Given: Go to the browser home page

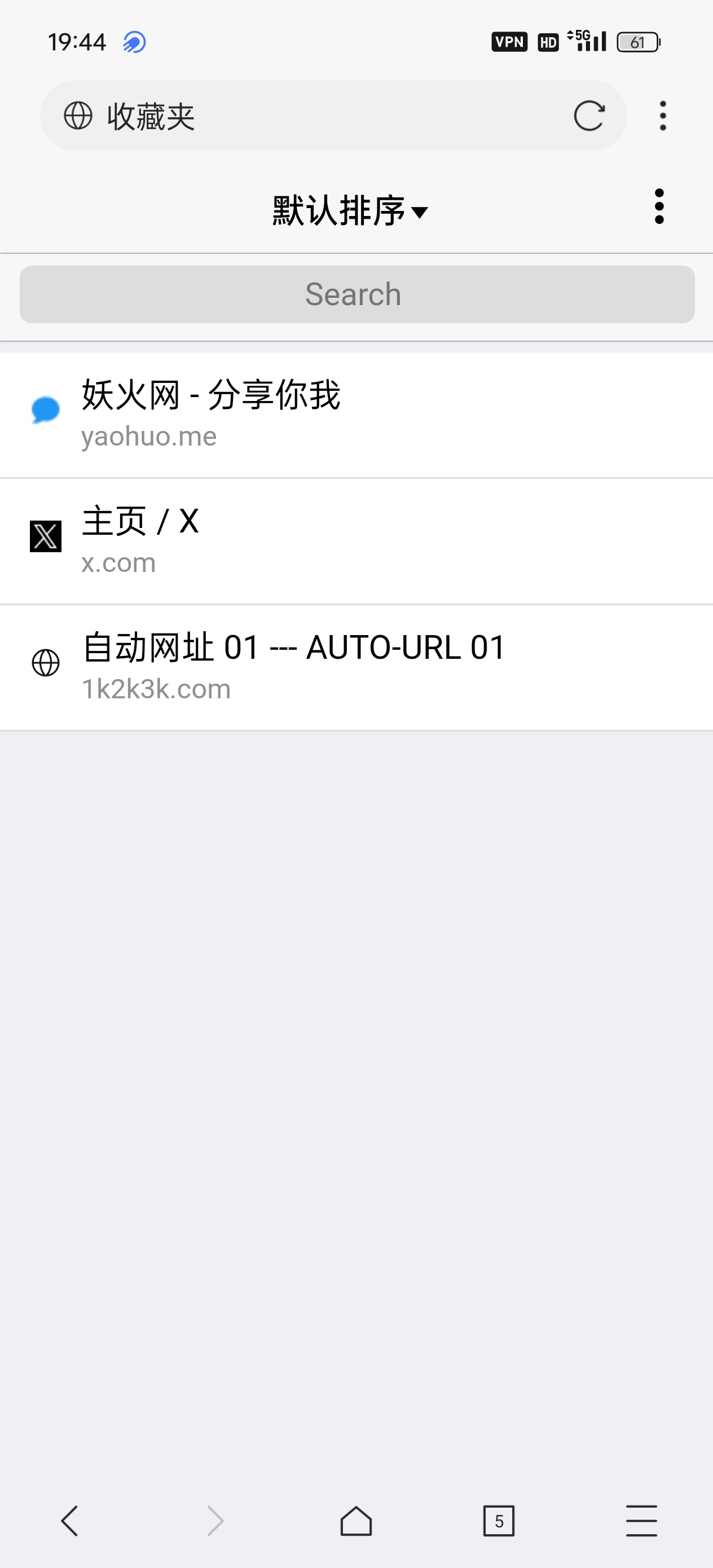Looking at the screenshot, I should click(x=355, y=1521).
